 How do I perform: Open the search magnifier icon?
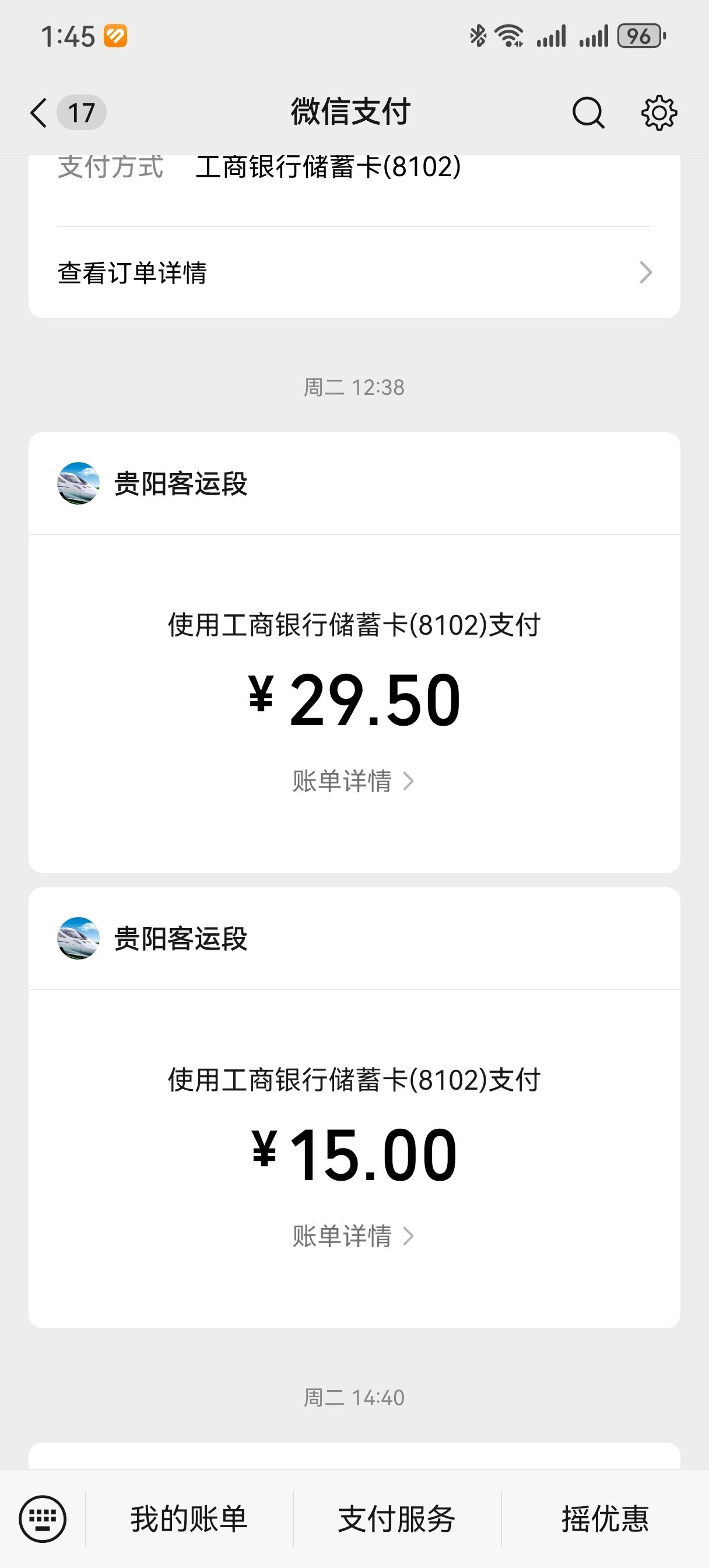588,113
